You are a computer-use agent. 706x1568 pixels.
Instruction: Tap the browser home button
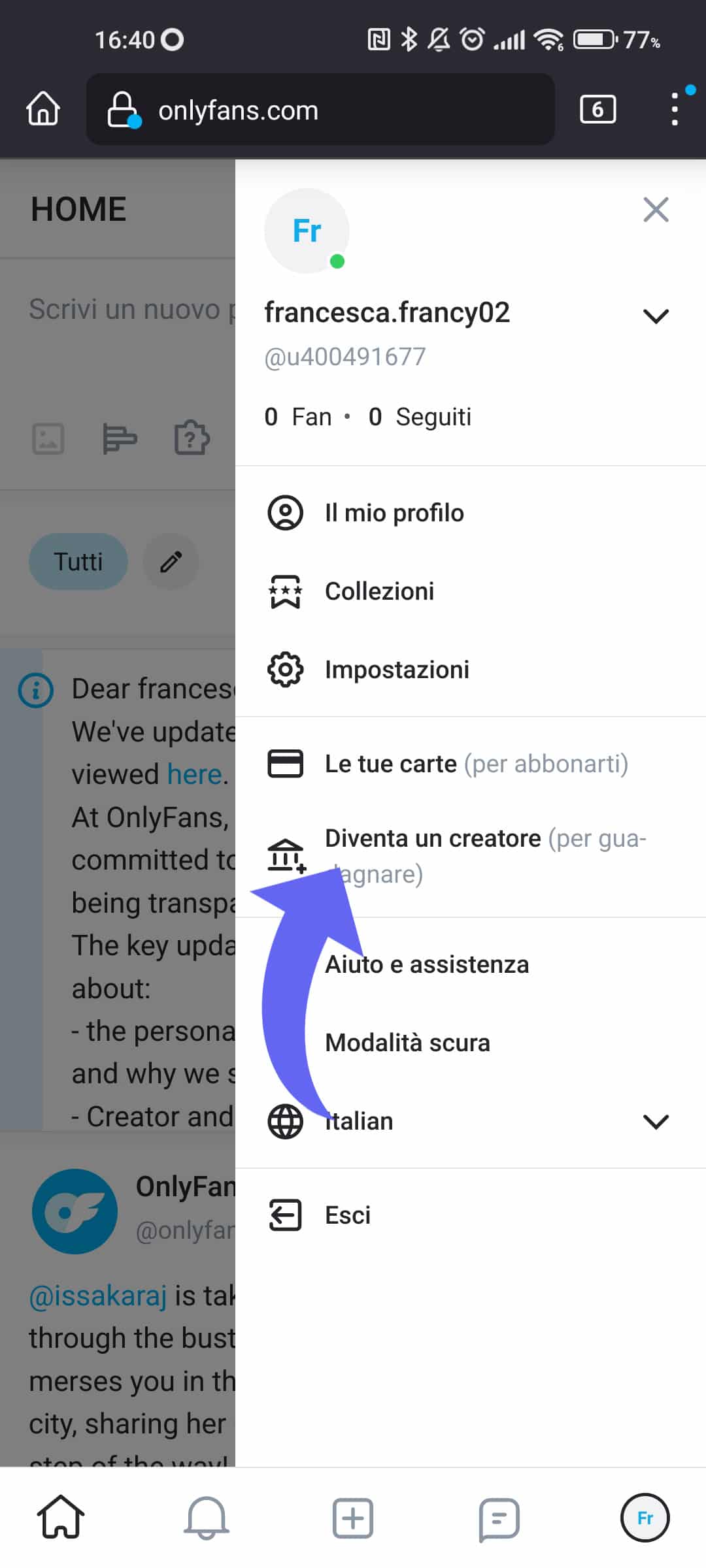(x=43, y=108)
